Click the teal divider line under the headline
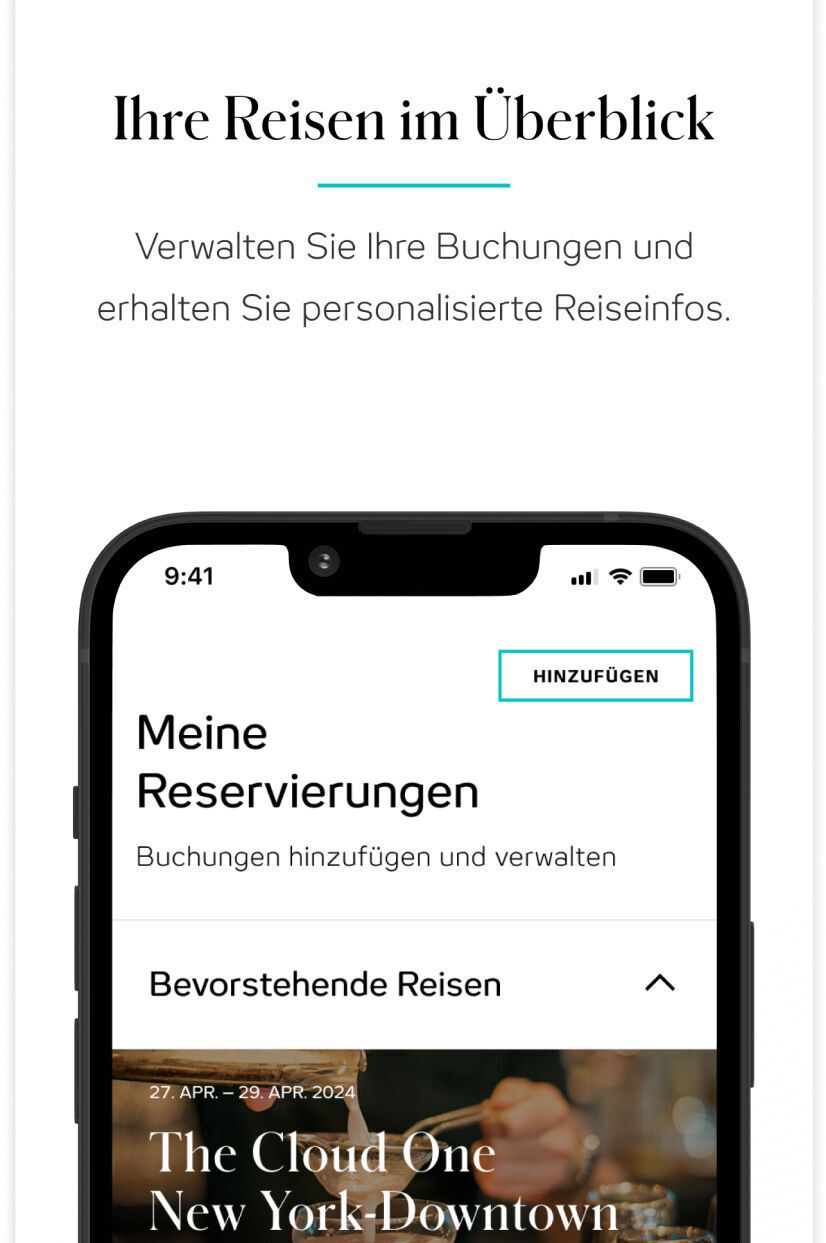Viewport: 826px width, 1243px height. click(413, 184)
